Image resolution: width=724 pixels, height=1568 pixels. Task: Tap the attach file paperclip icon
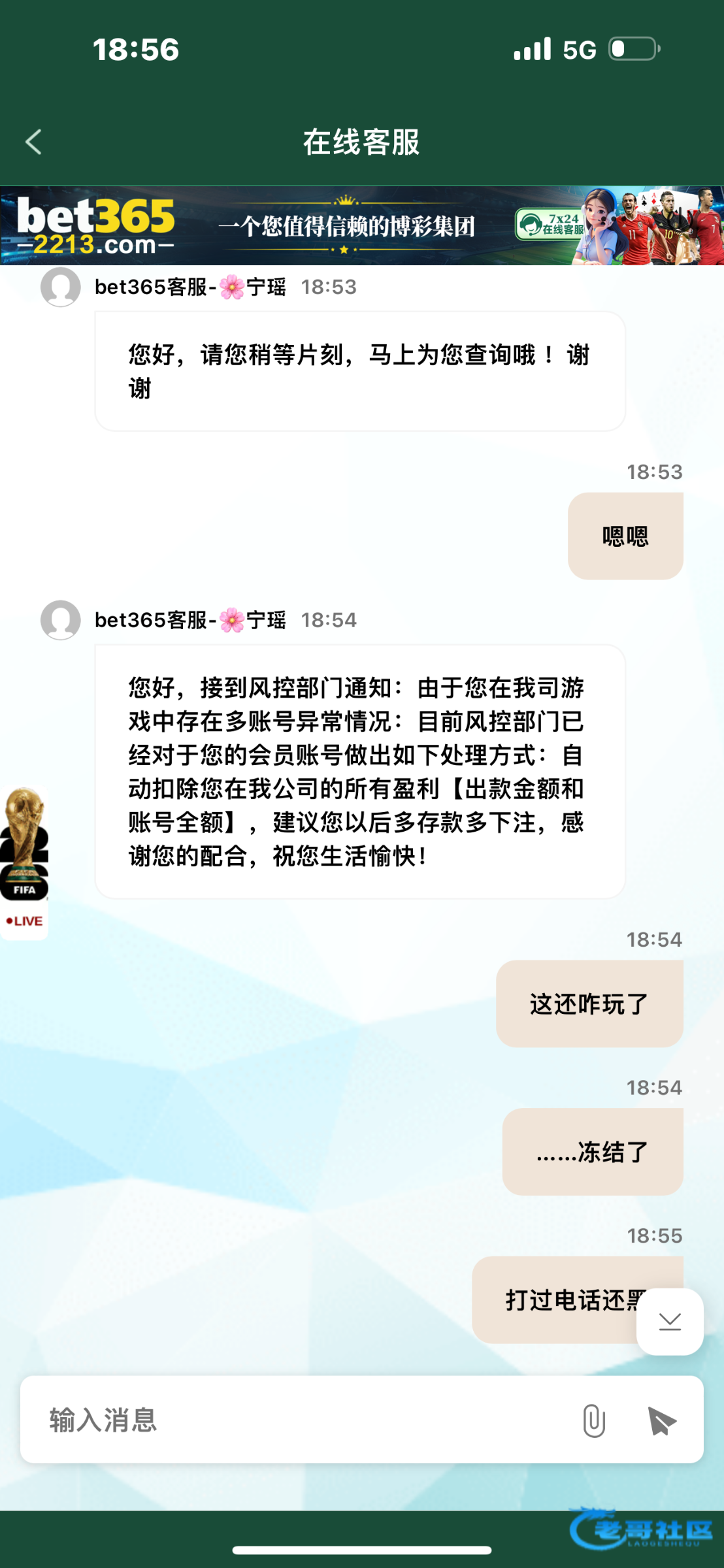point(593,1420)
